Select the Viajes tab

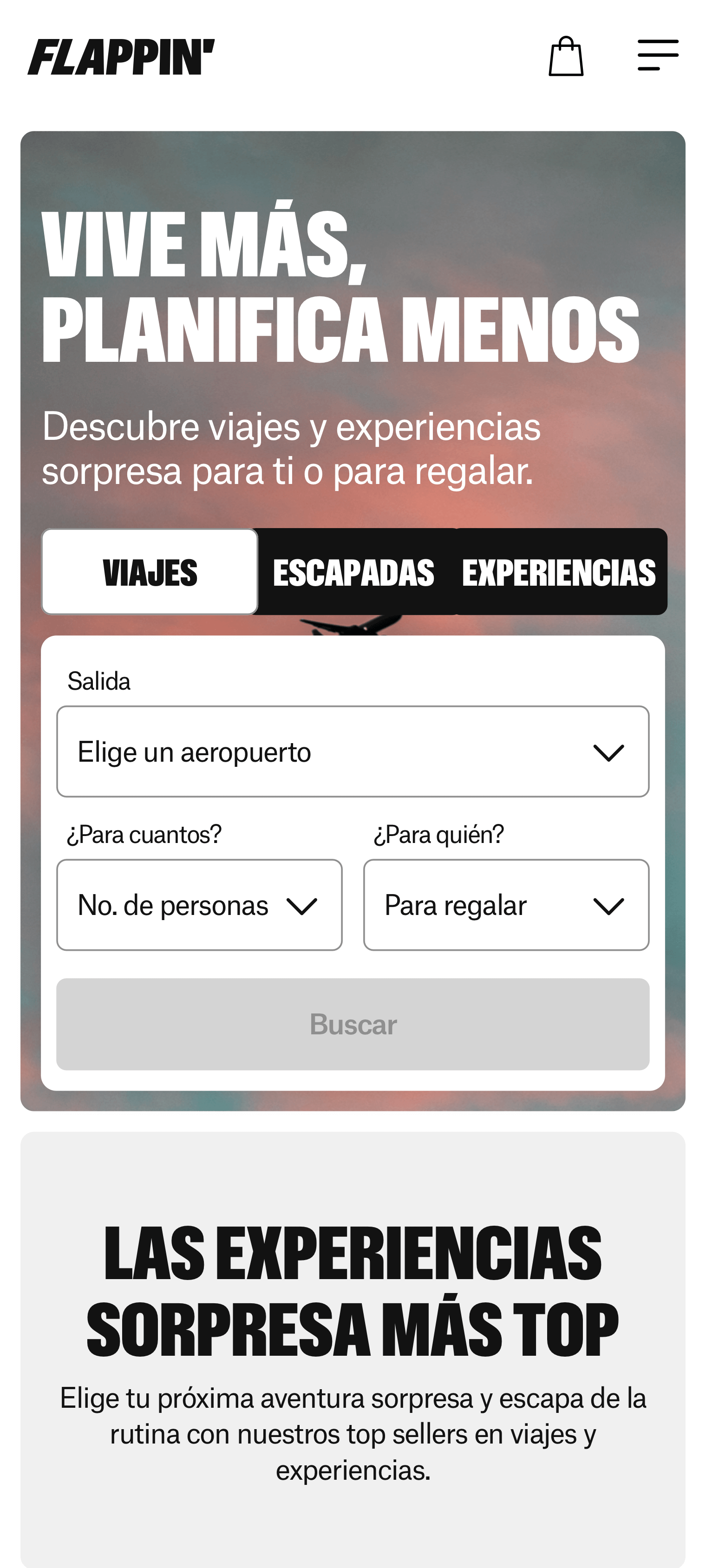(x=150, y=572)
